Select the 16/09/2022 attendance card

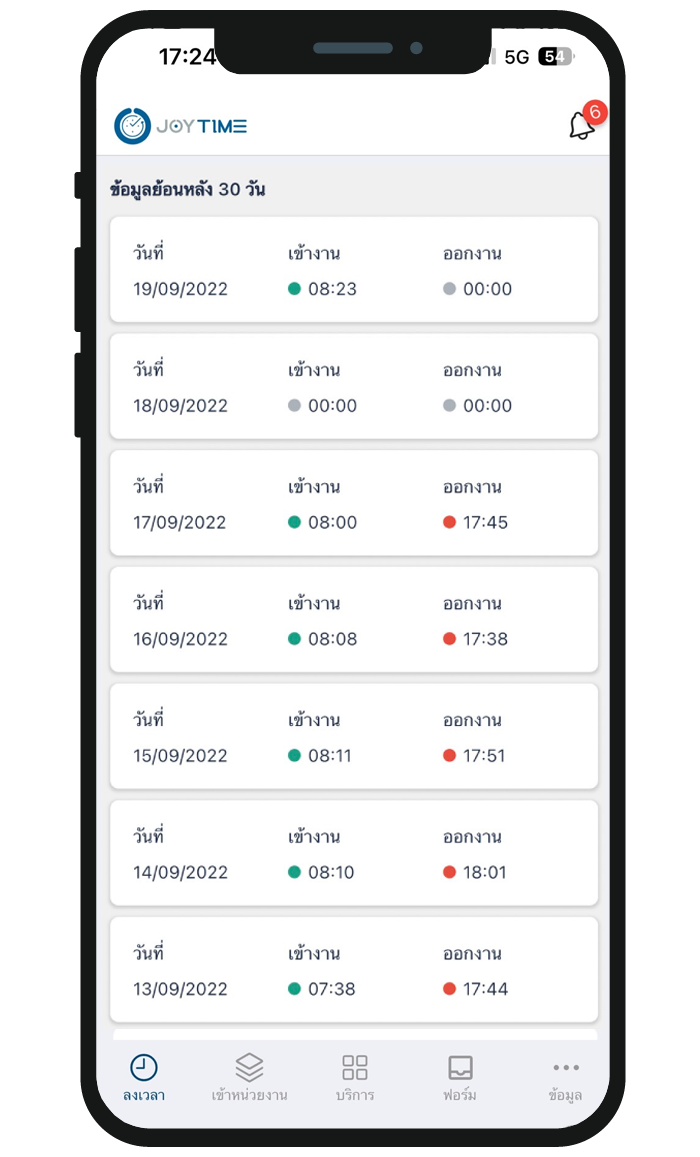point(354,619)
